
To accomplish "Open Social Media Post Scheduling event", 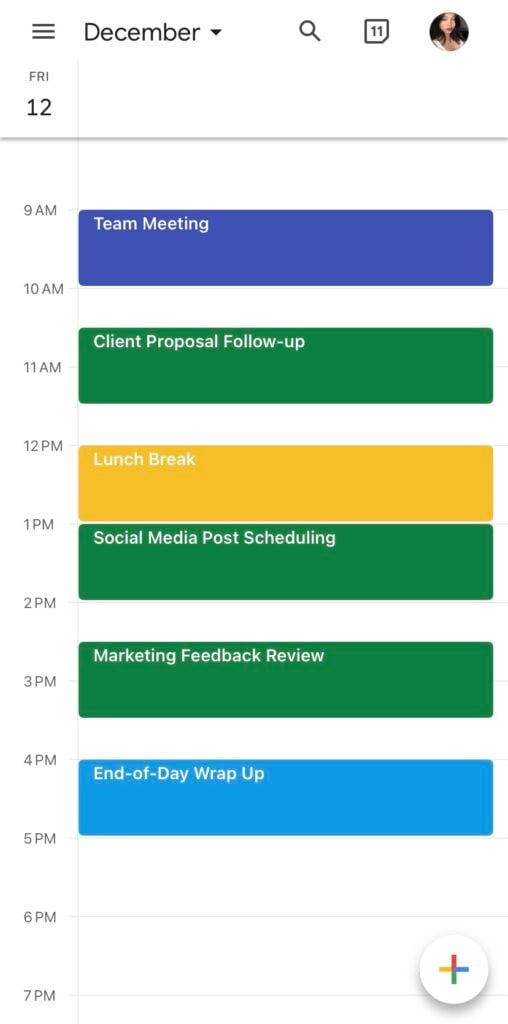I will [x=286, y=562].
